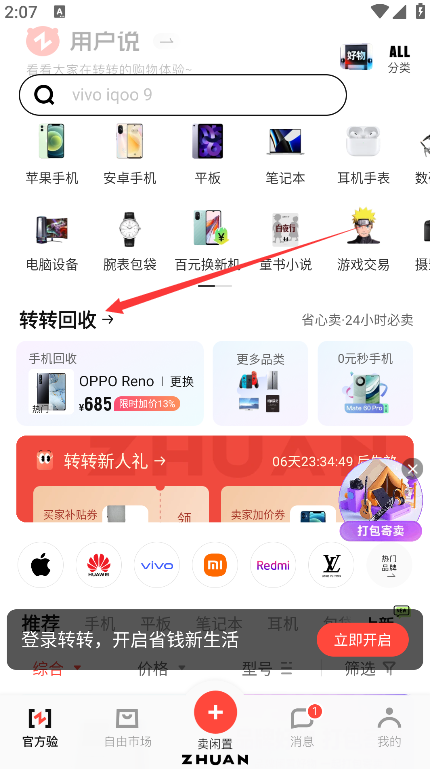Choose the Redmi brand logo
The image size is (430, 769).
click(273, 565)
